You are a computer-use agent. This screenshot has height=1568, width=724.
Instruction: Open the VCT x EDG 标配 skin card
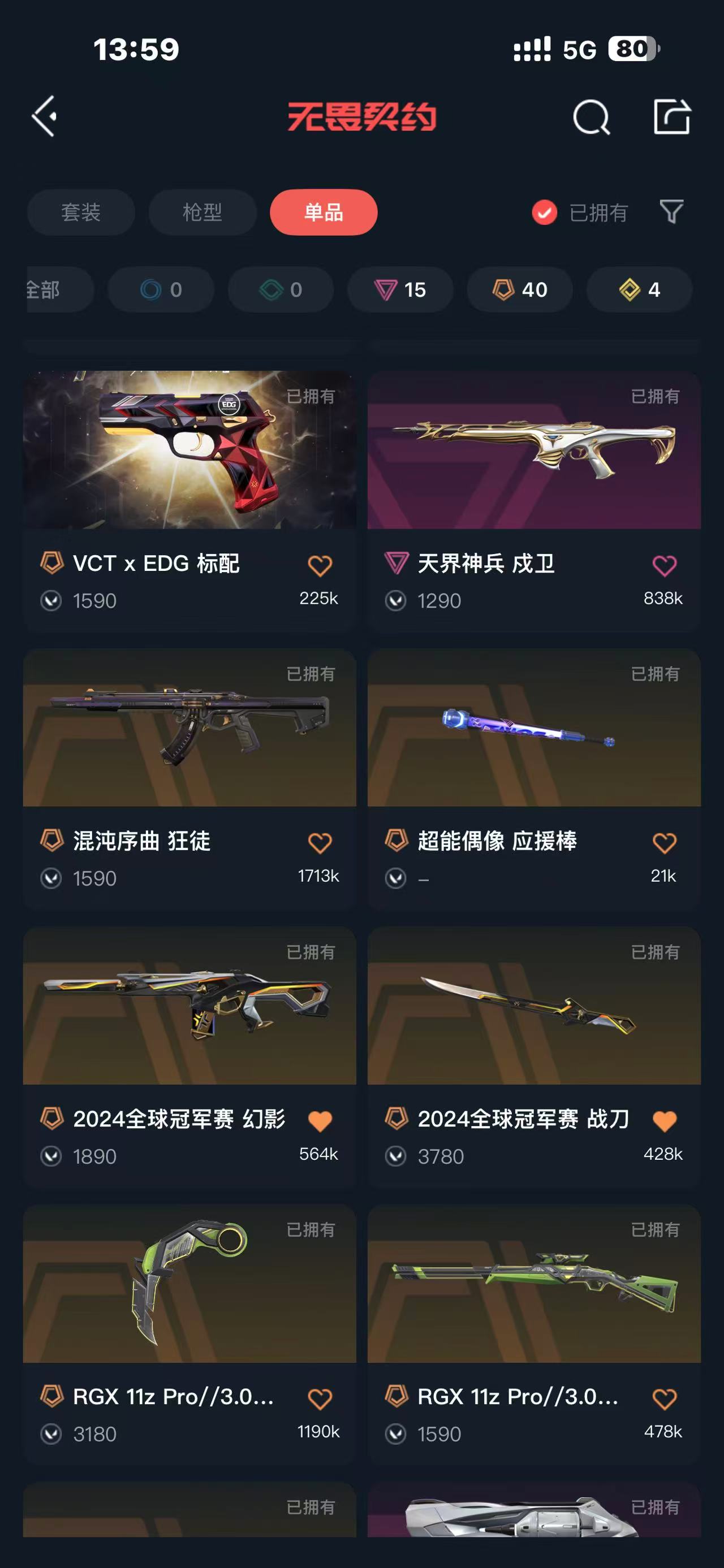pyautogui.click(x=189, y=451)
